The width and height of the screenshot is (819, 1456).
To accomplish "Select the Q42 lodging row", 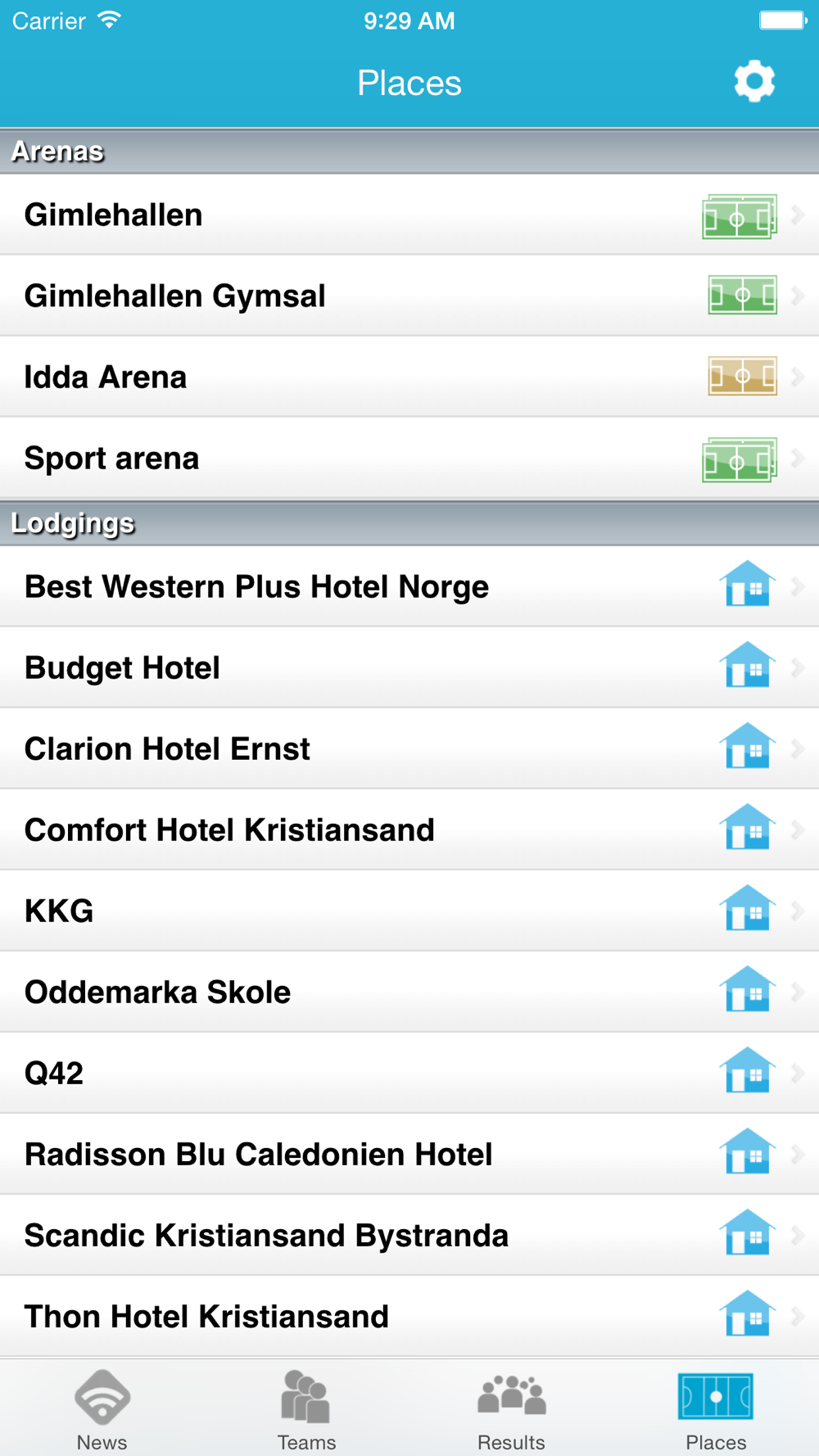I will pyautogui.click(x=409, y=1073).
